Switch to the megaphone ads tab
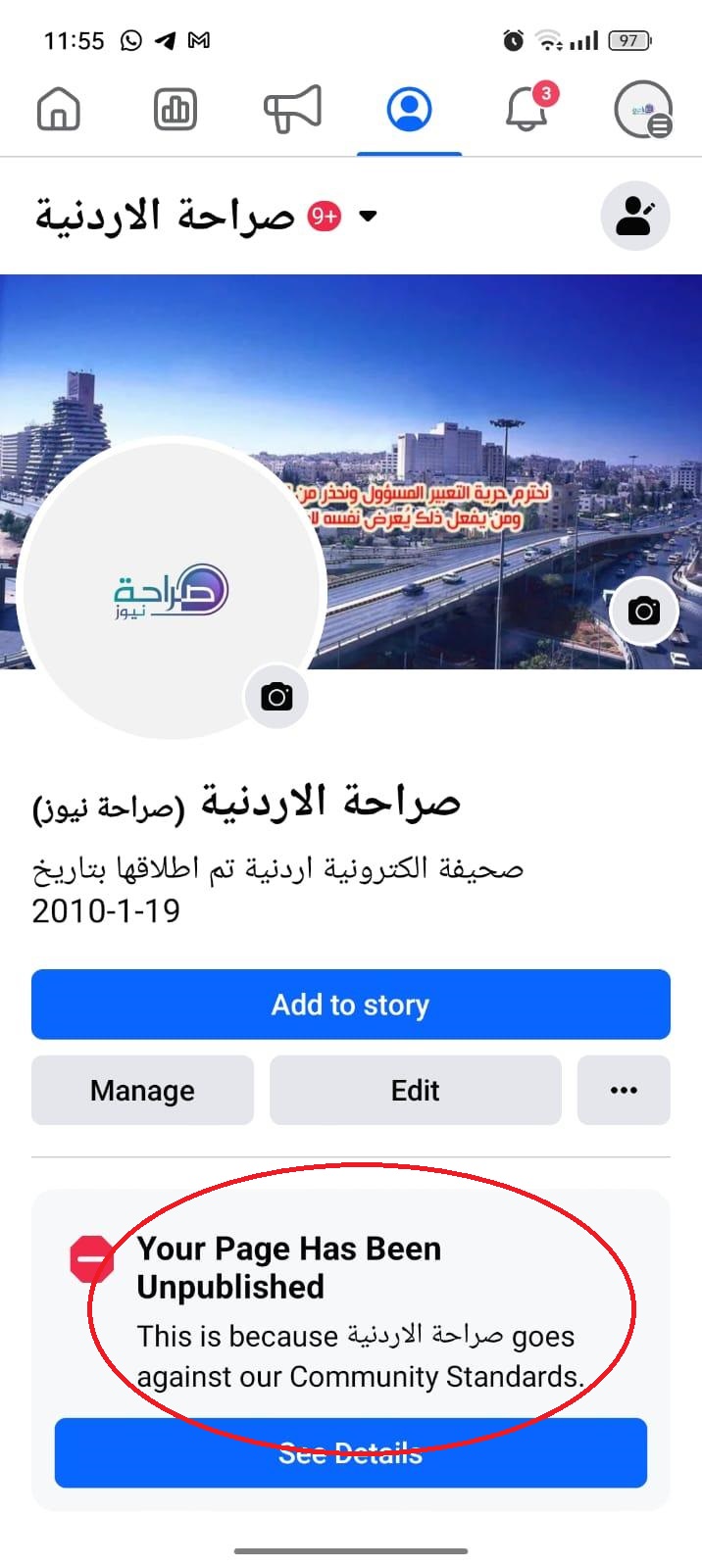 292,109
